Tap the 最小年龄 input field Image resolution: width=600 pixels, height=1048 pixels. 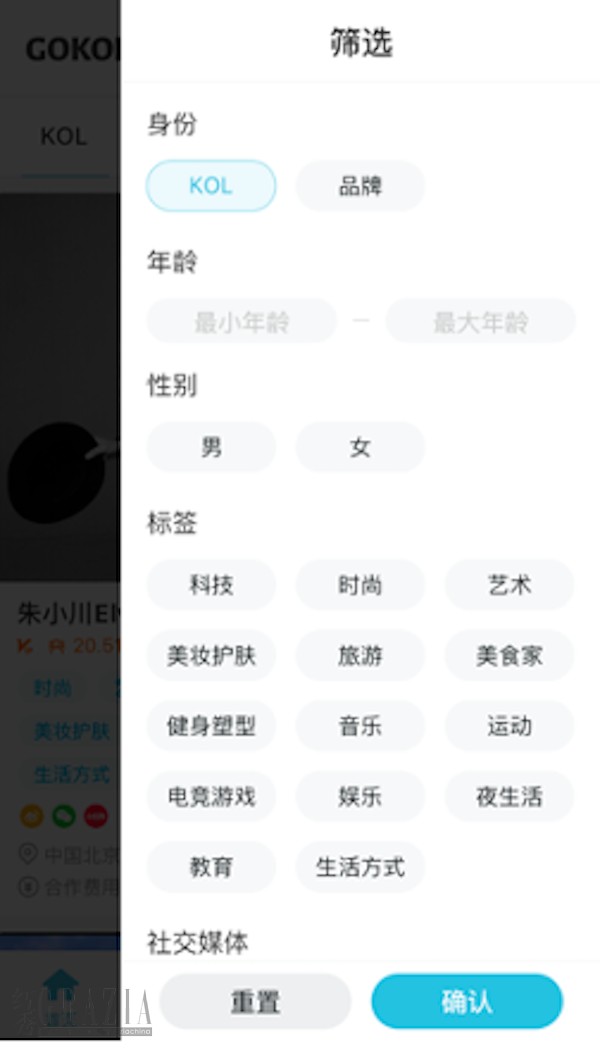coord(242,322)
